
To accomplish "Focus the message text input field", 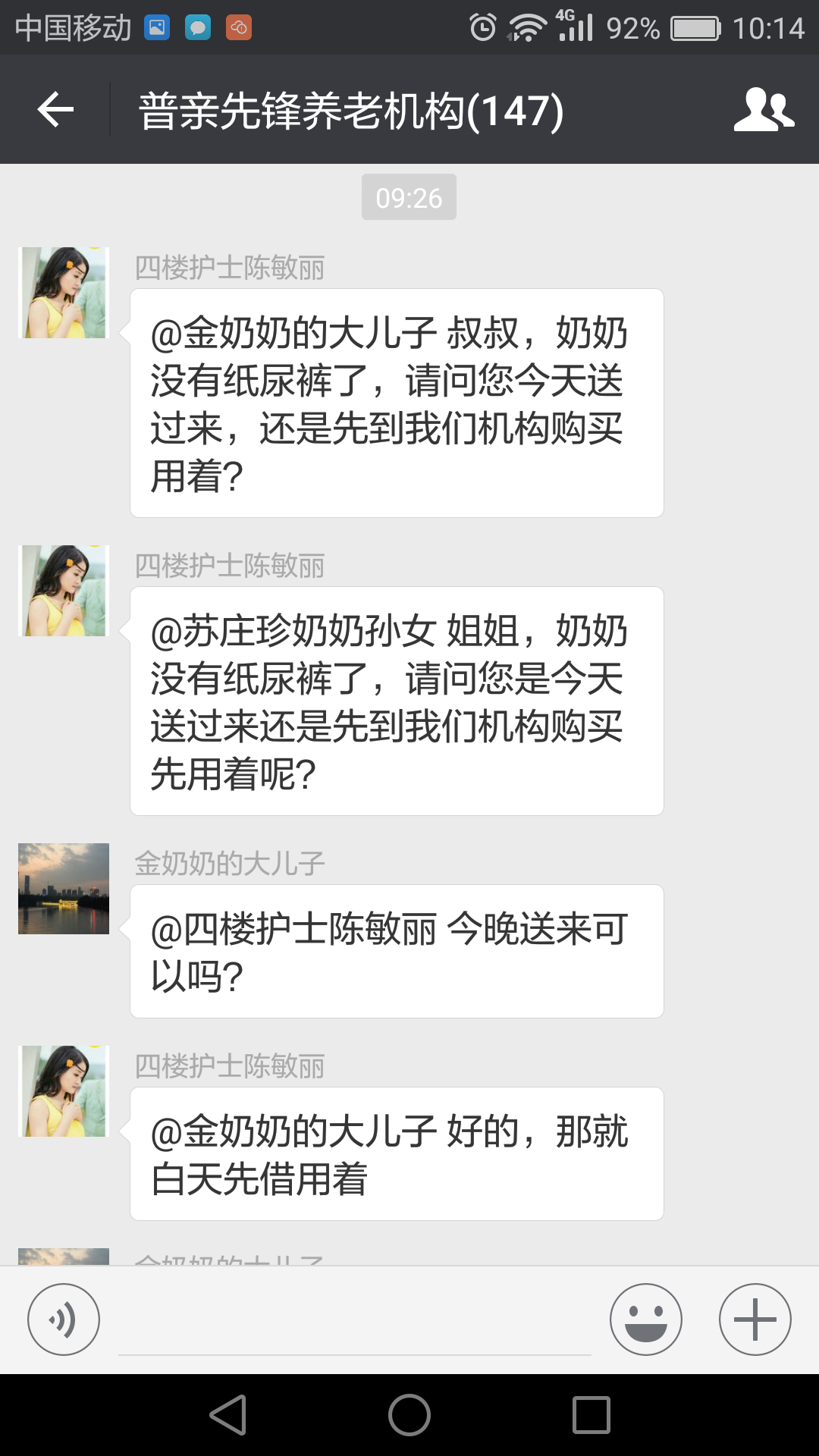I will coord(354,1323).
